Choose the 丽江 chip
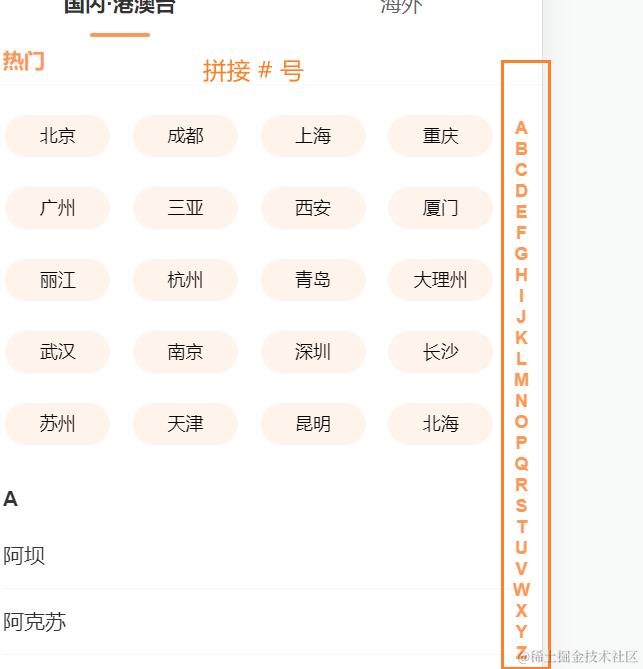Viewport: 643px width, 669px height. [57, 280]
